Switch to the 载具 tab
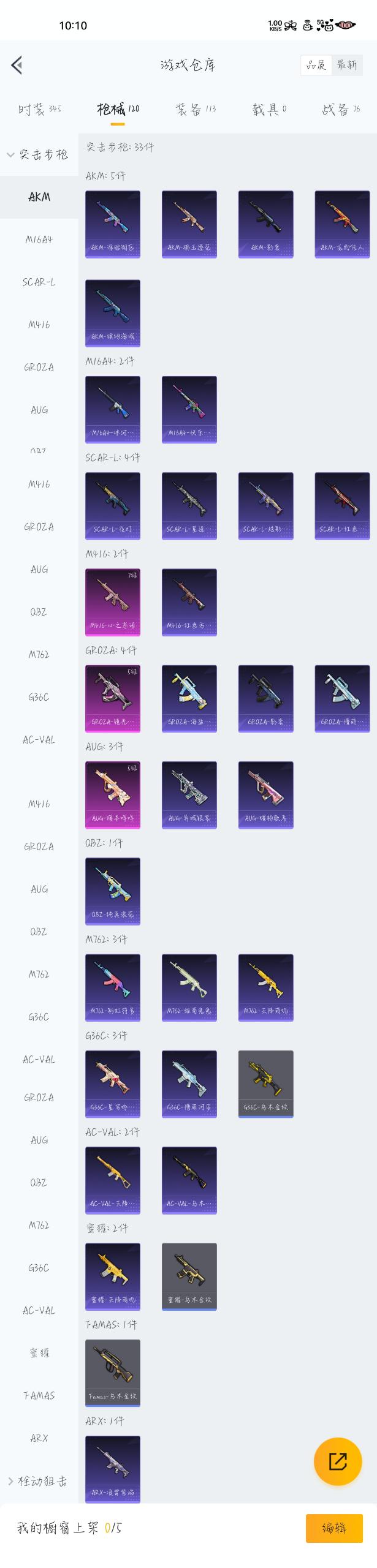The image size is (377, 1568). (x=269, y=110)
